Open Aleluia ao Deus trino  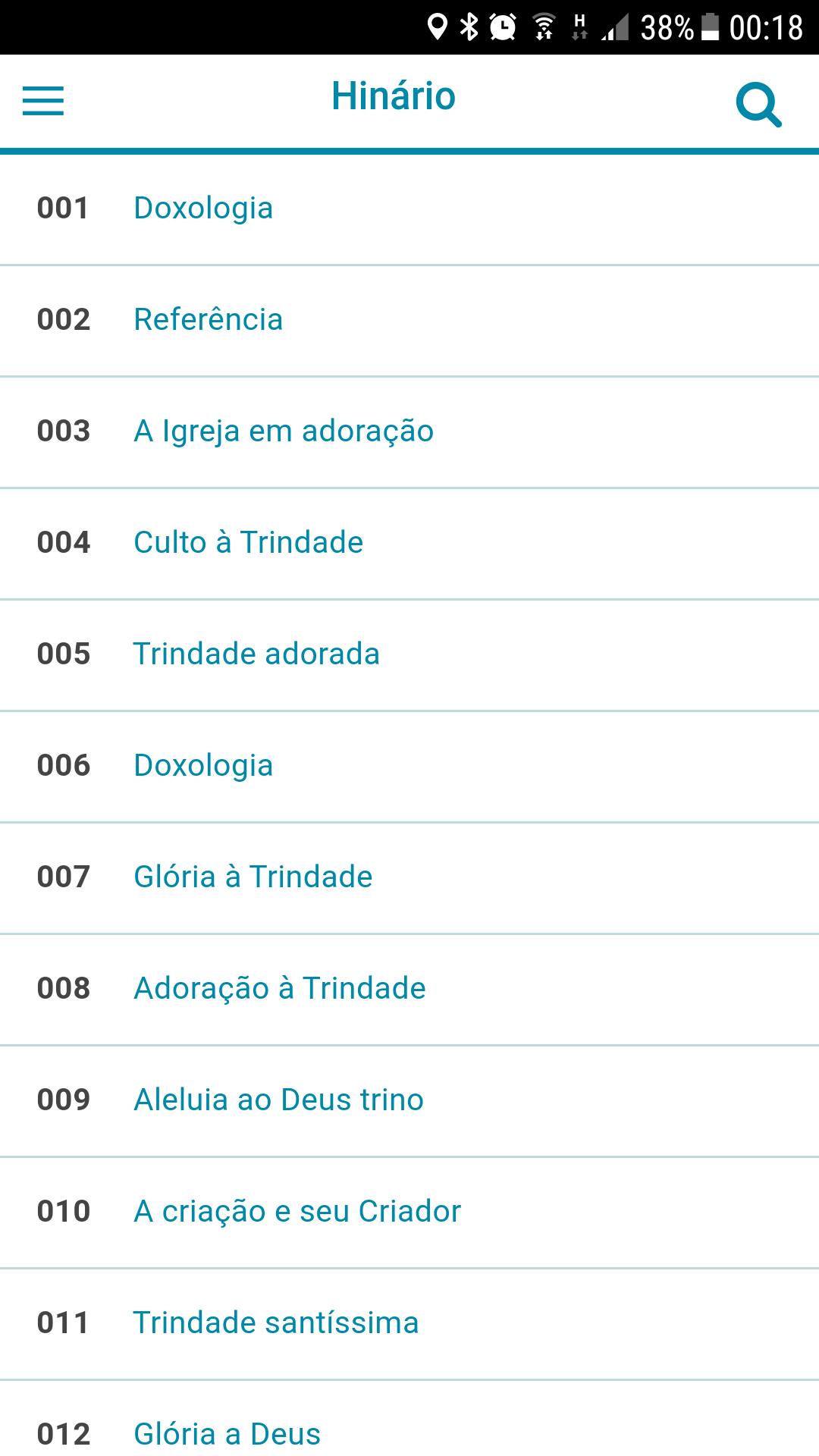tap(409, 1101)
